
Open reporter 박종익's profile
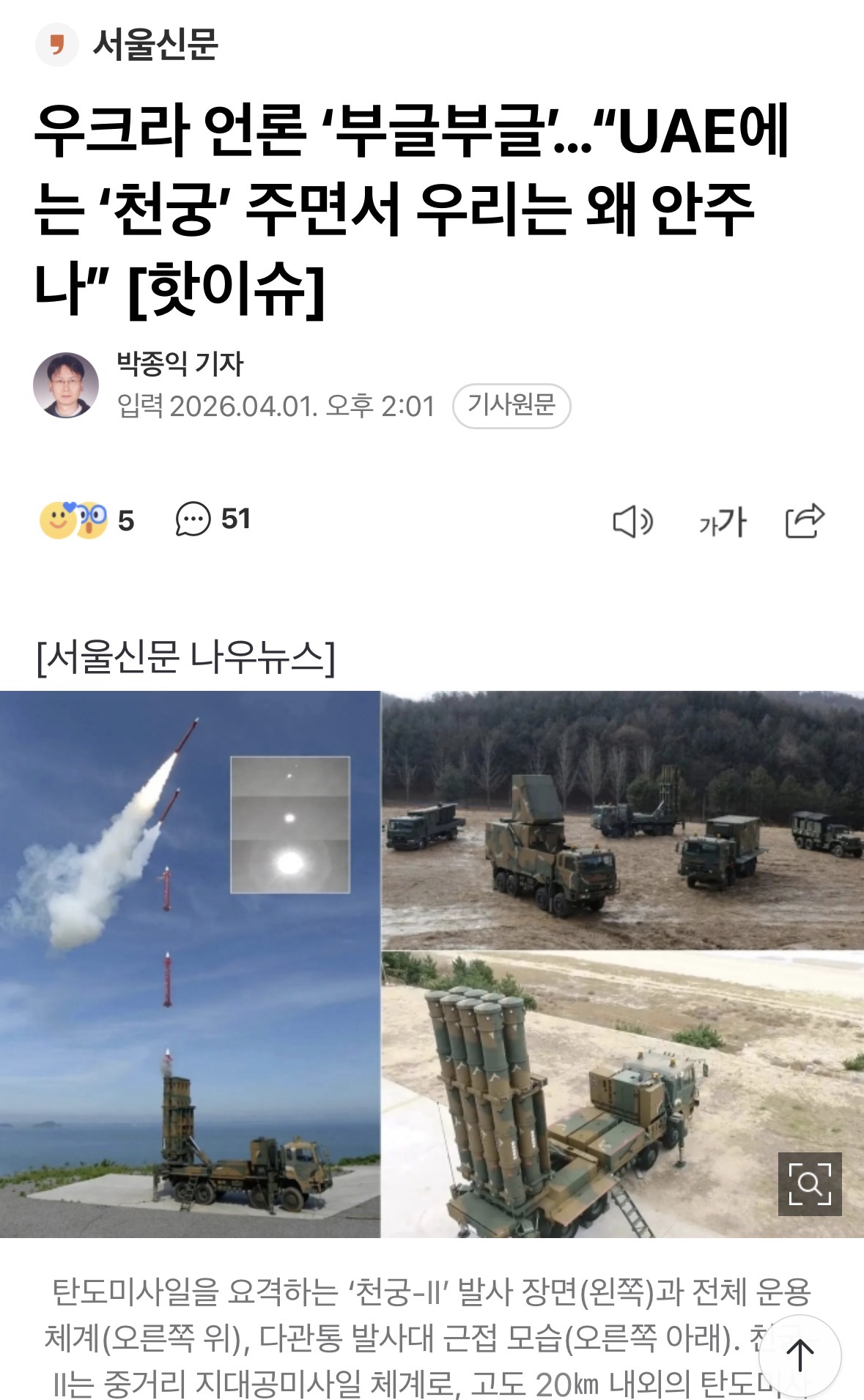pos(179,363)
